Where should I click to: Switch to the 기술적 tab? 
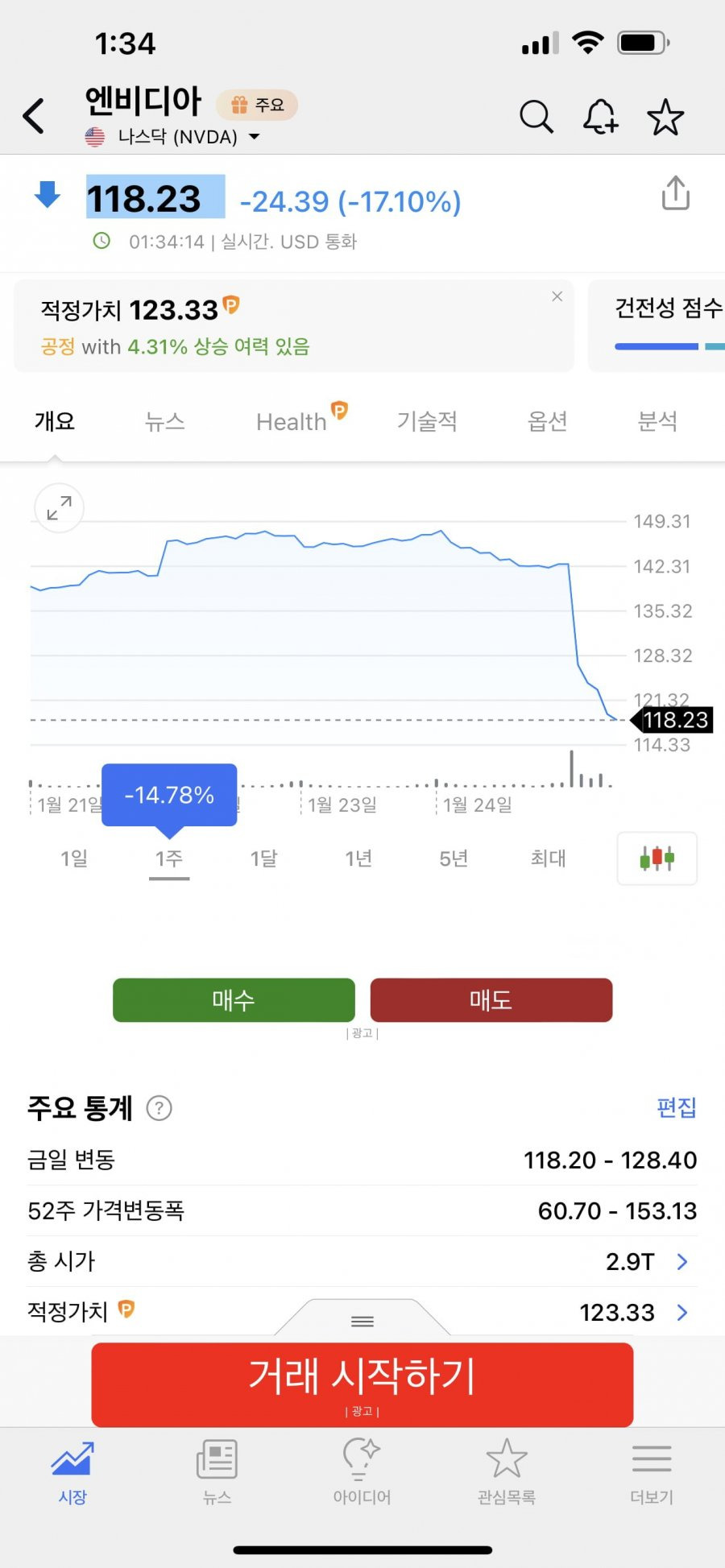tap(427, 421)
